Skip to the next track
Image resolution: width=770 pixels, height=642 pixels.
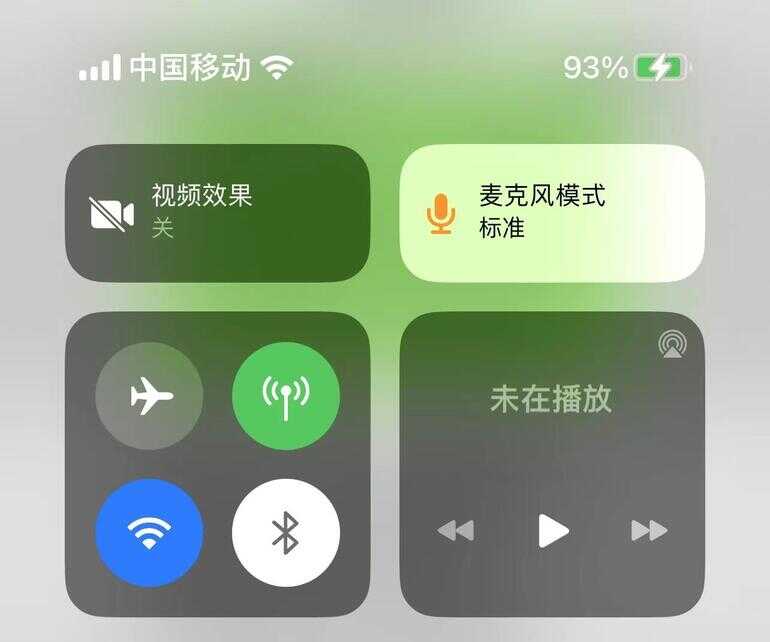click(x=648, y=530)
